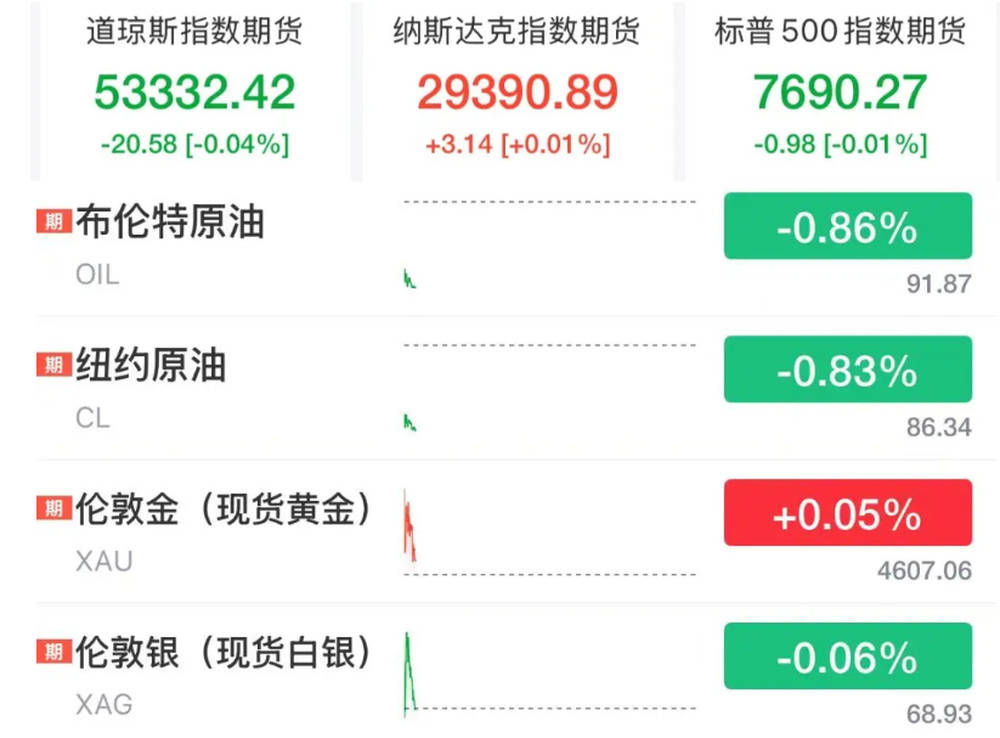
Task: Open the 纳斯达克指数期货 card
Action: tap(517, 91)
